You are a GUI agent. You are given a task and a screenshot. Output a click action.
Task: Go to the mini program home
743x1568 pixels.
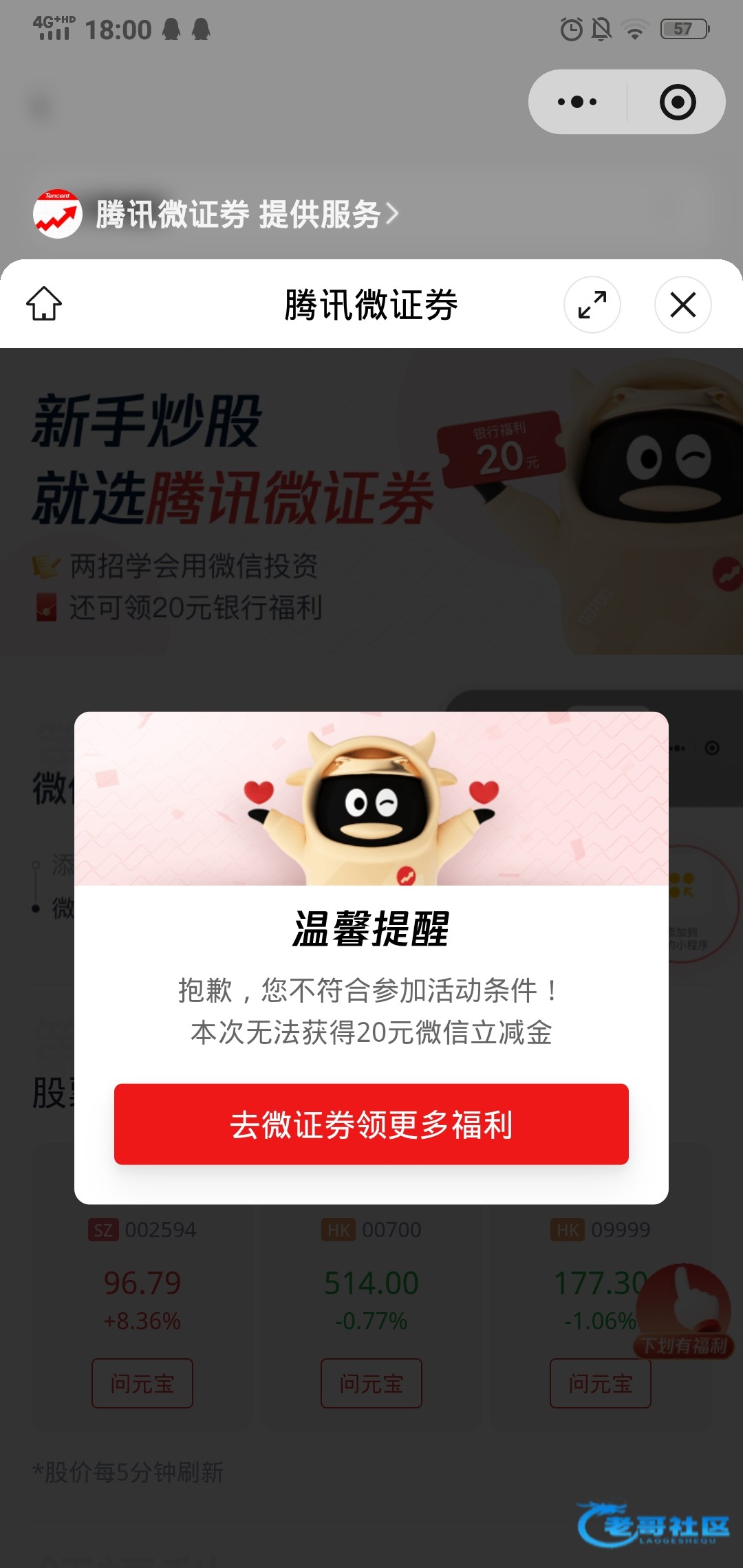click(x=44, y=304)
